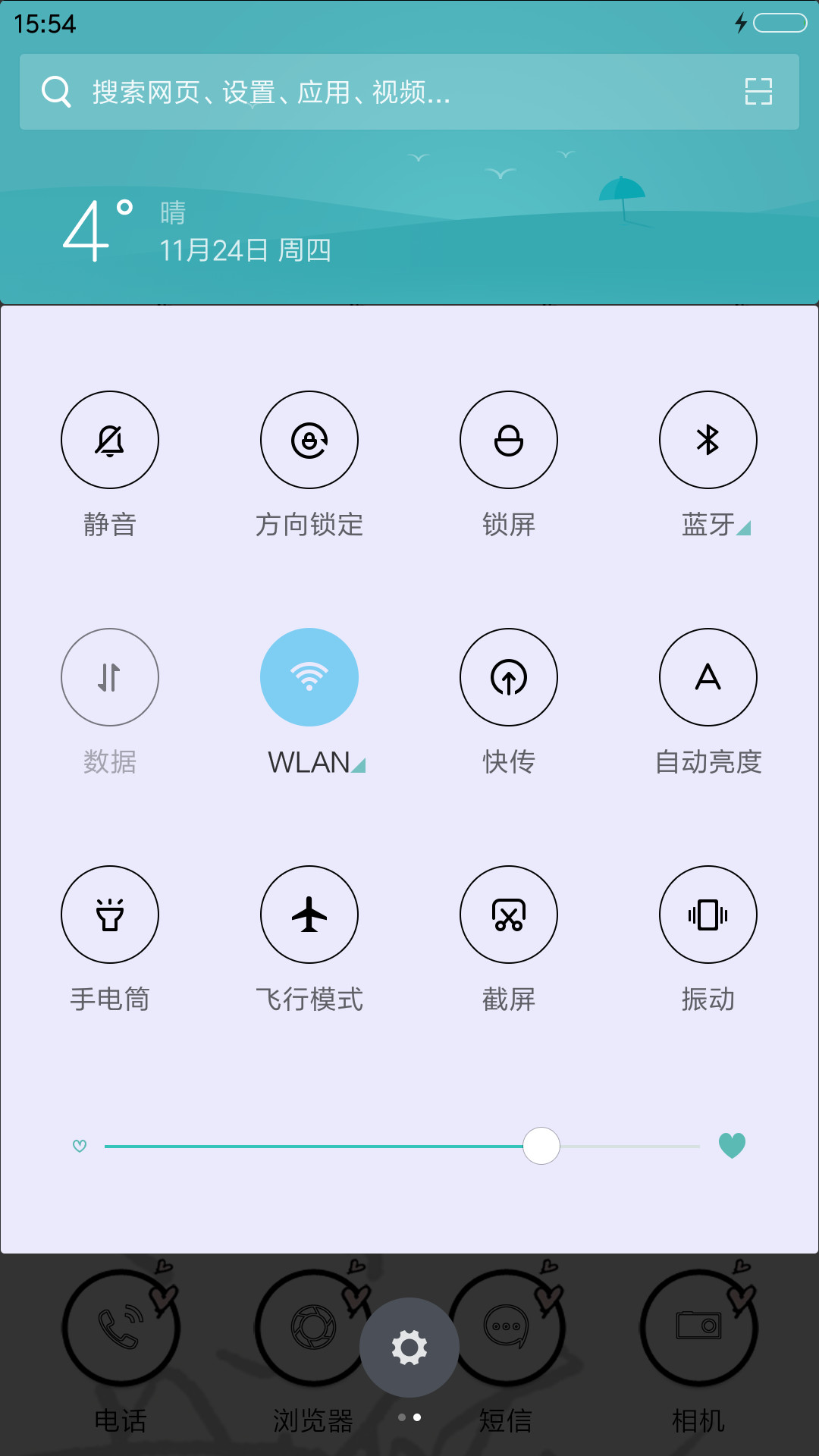819x1456 pixels.
Task: Take a screenshot with 截屏
Action: coord(509,915)
